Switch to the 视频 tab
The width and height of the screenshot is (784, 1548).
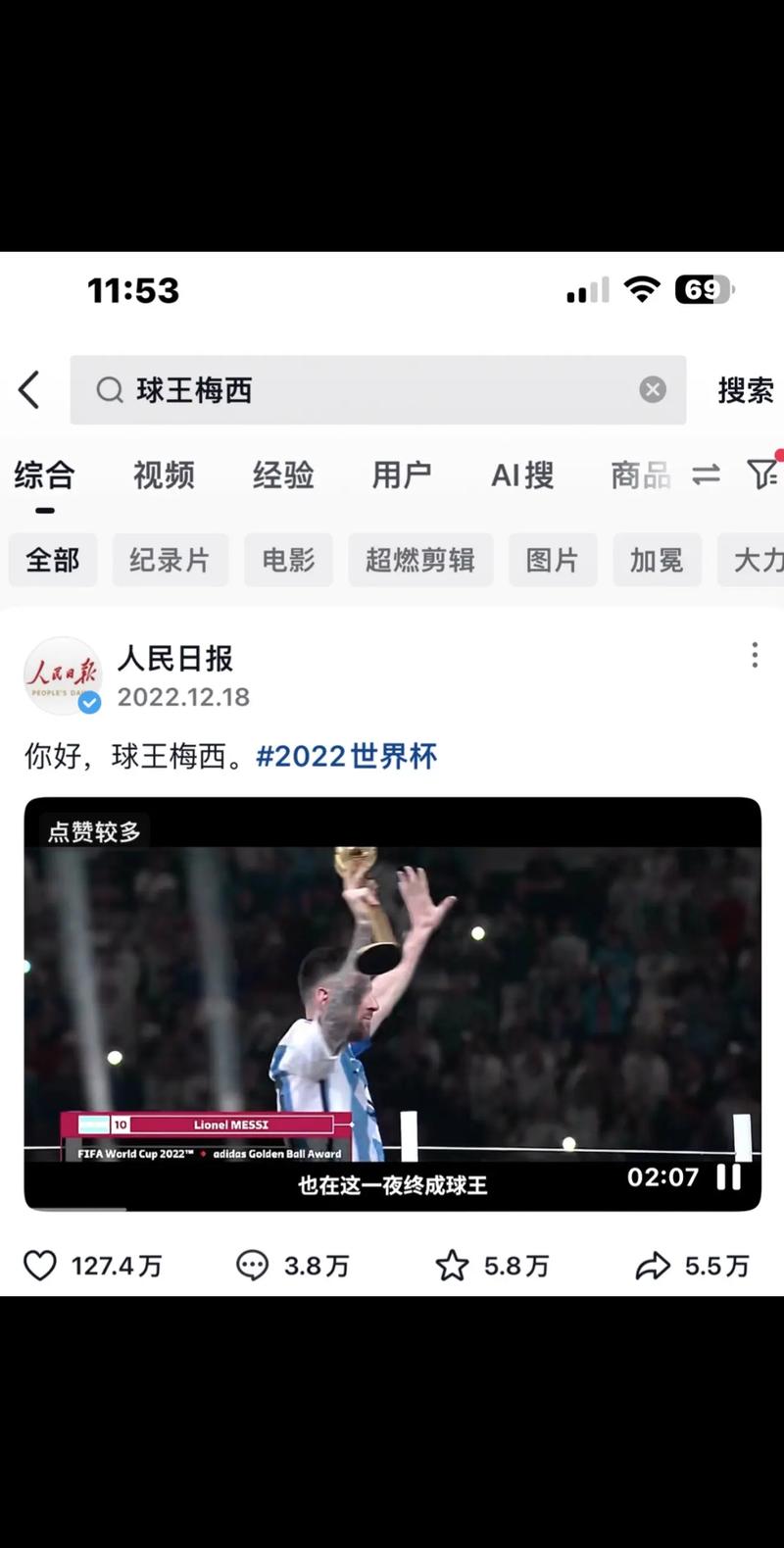[x=163, y=474]
